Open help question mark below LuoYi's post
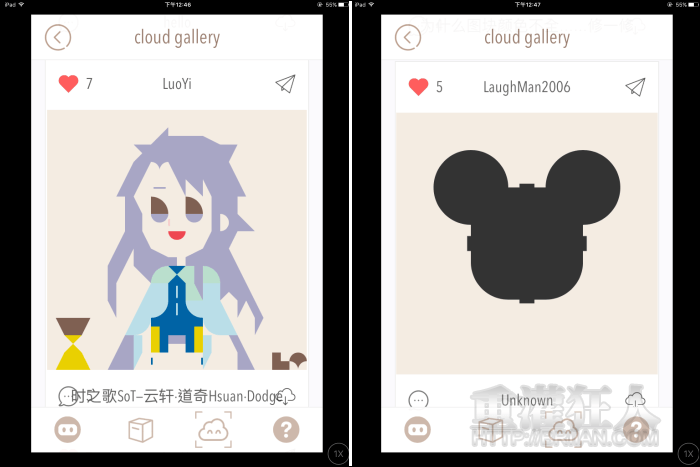Screen dimensions: 700x467 286,430
